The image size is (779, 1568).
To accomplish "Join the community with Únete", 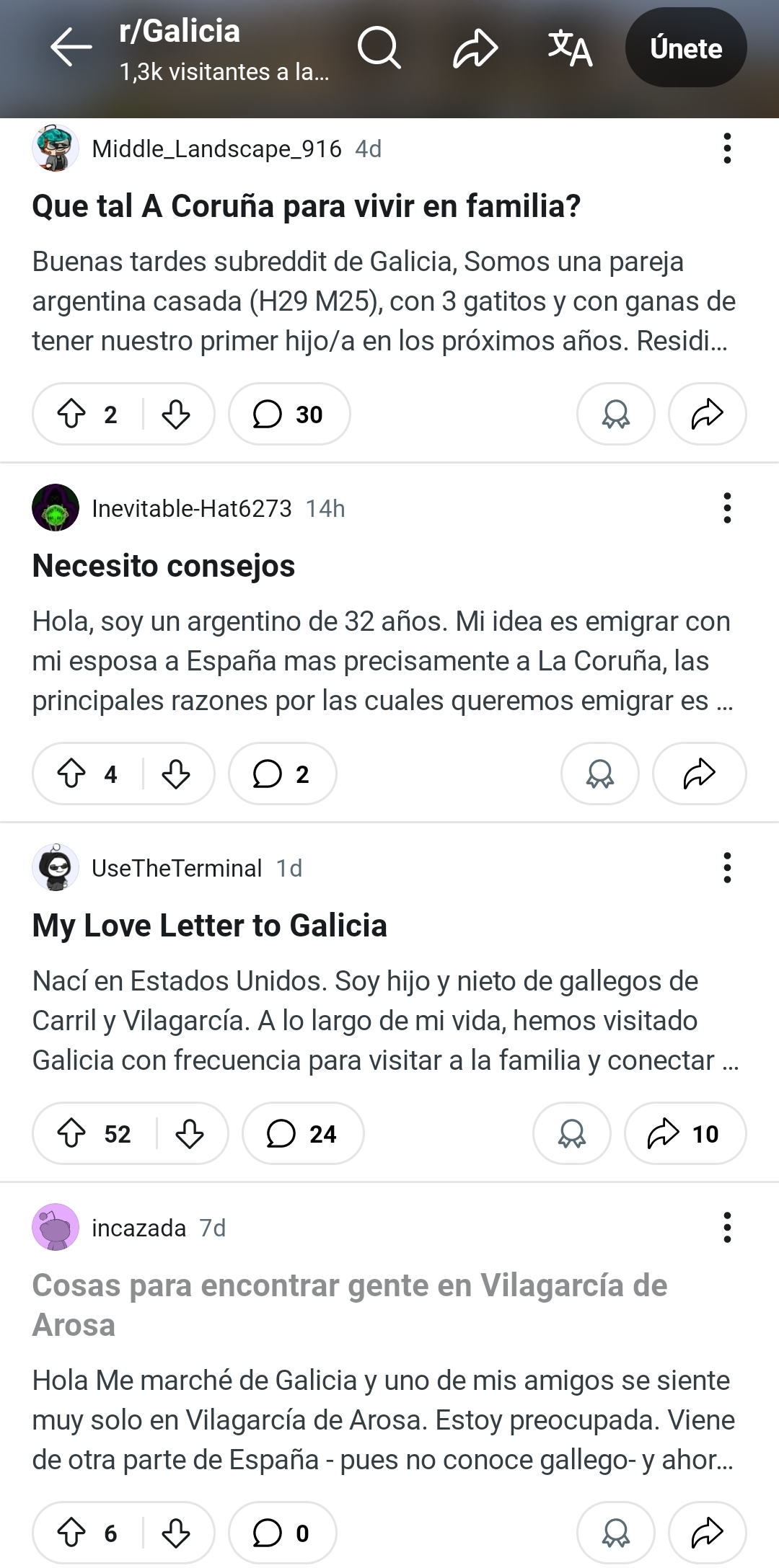I will tap(685, 48).
